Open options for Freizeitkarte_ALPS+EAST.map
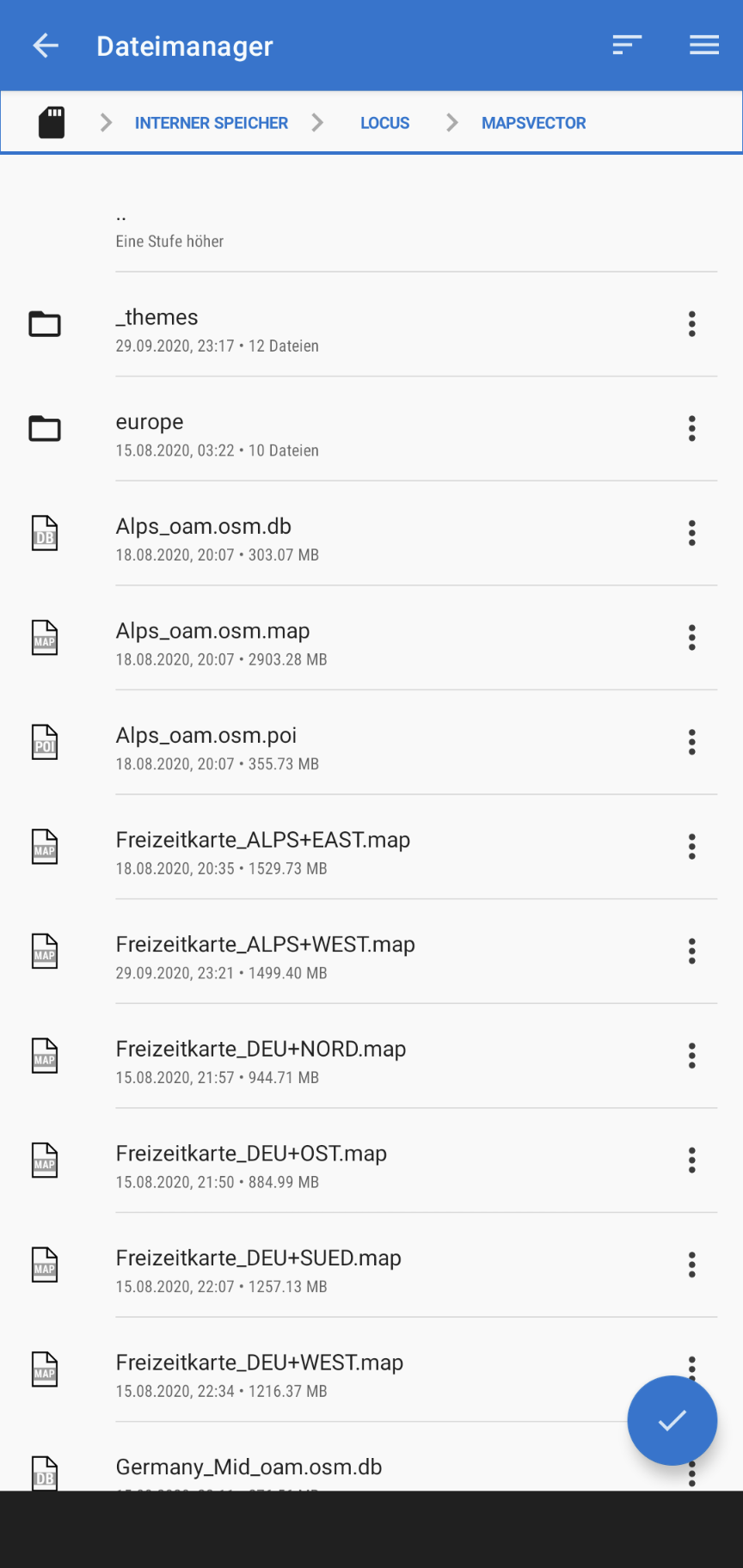This screenshot has height=1568, width=743. [691, 847]
